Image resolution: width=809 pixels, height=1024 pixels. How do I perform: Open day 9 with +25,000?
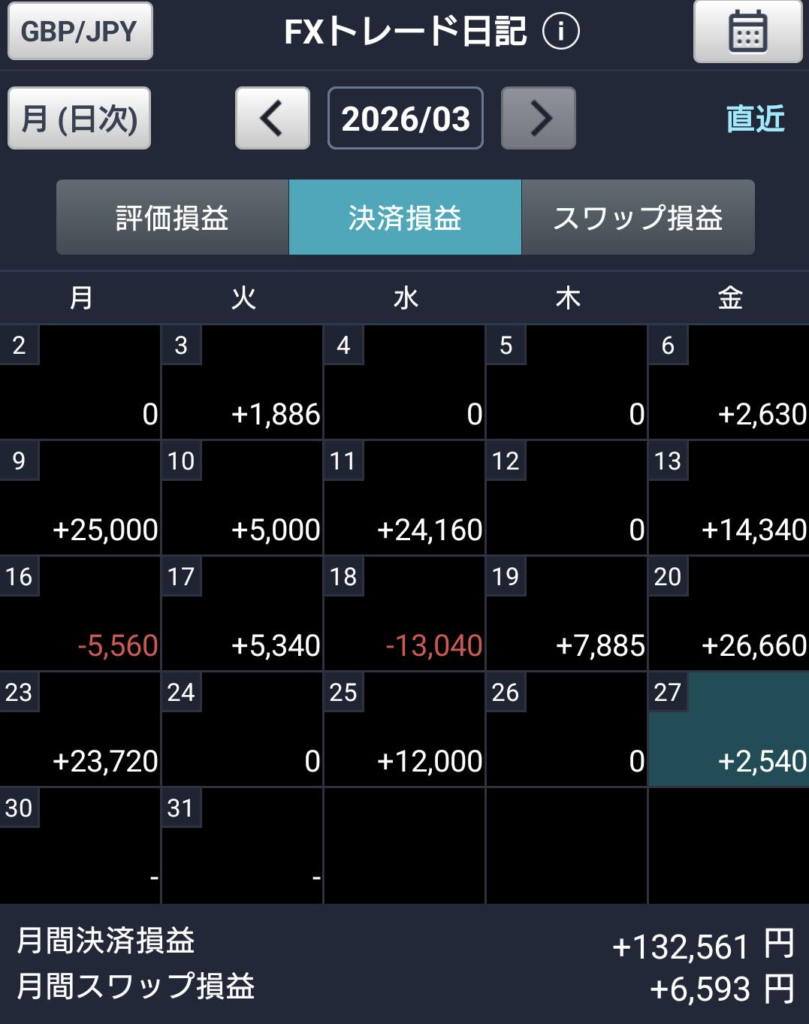80,498
